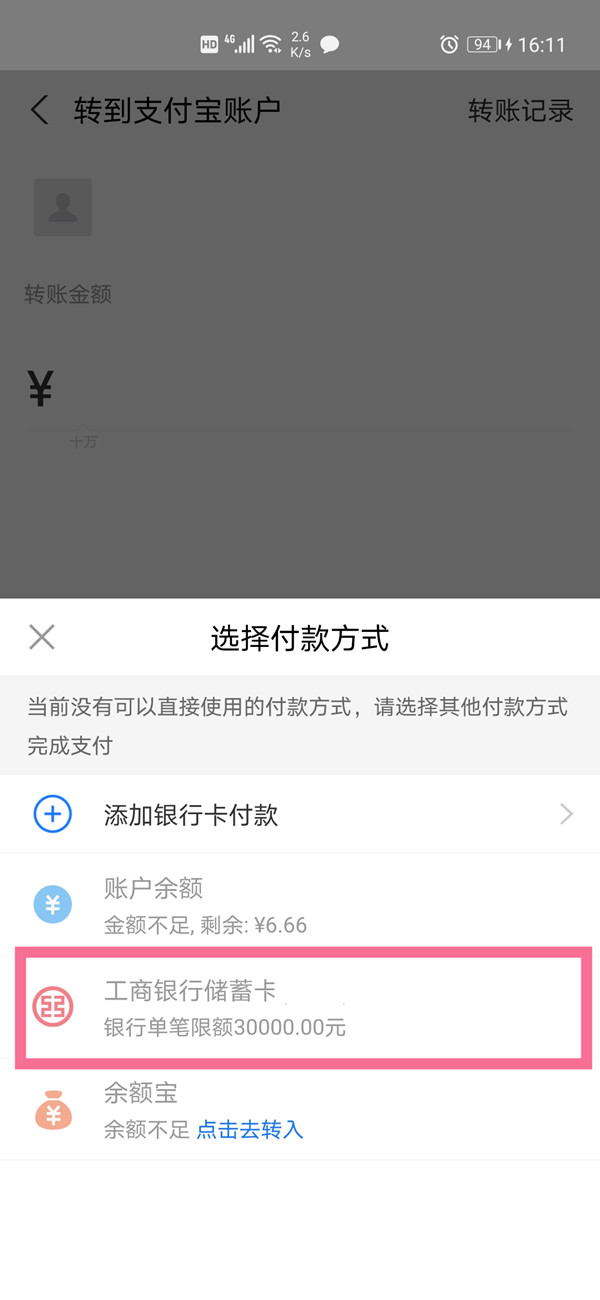Choose 账户余额 payment option

coord(300,905)
